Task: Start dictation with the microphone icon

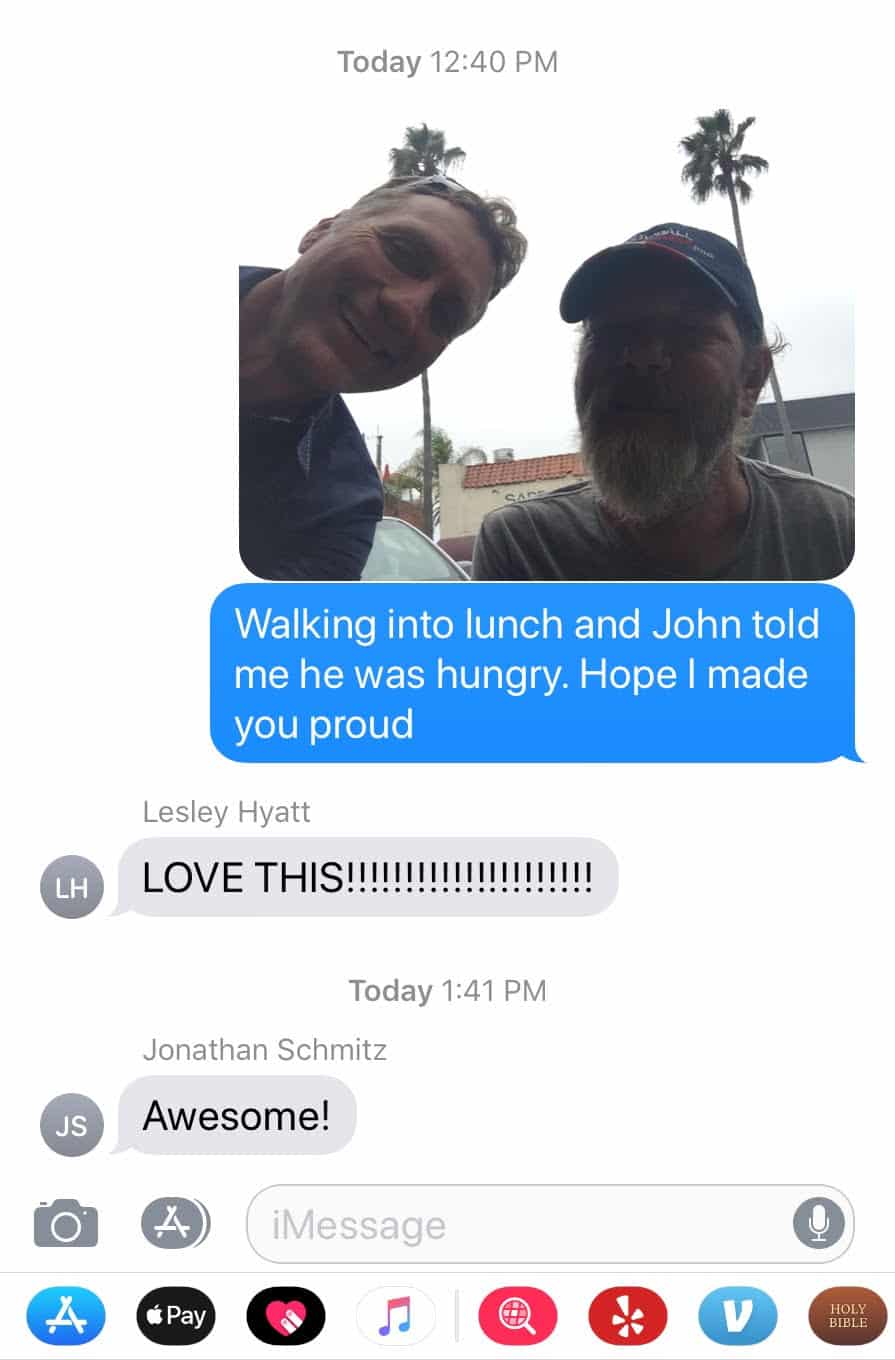Action: coord(818,1224)
